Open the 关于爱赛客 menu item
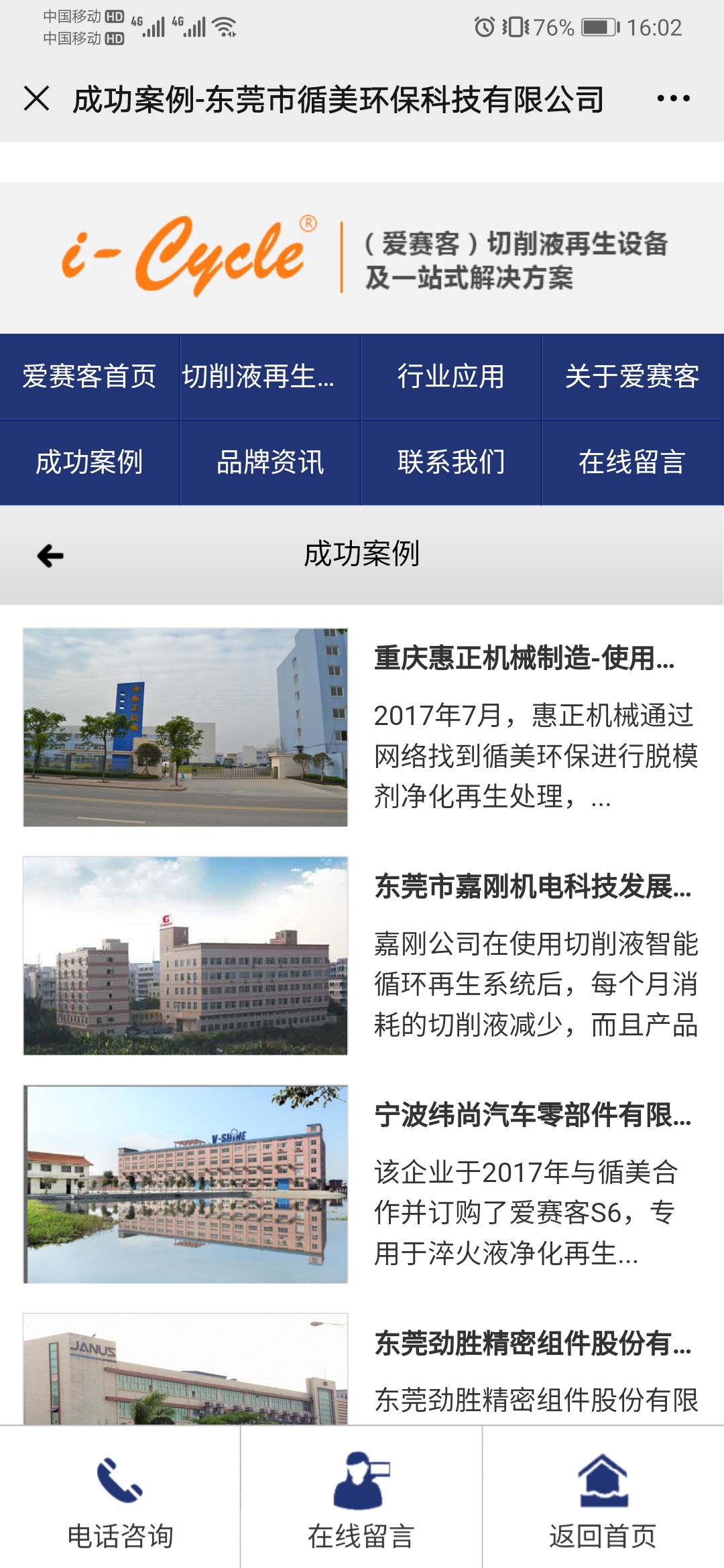The width and height of the screenshot is (724, 1568). pyautogui.click(x=633, y=377)
